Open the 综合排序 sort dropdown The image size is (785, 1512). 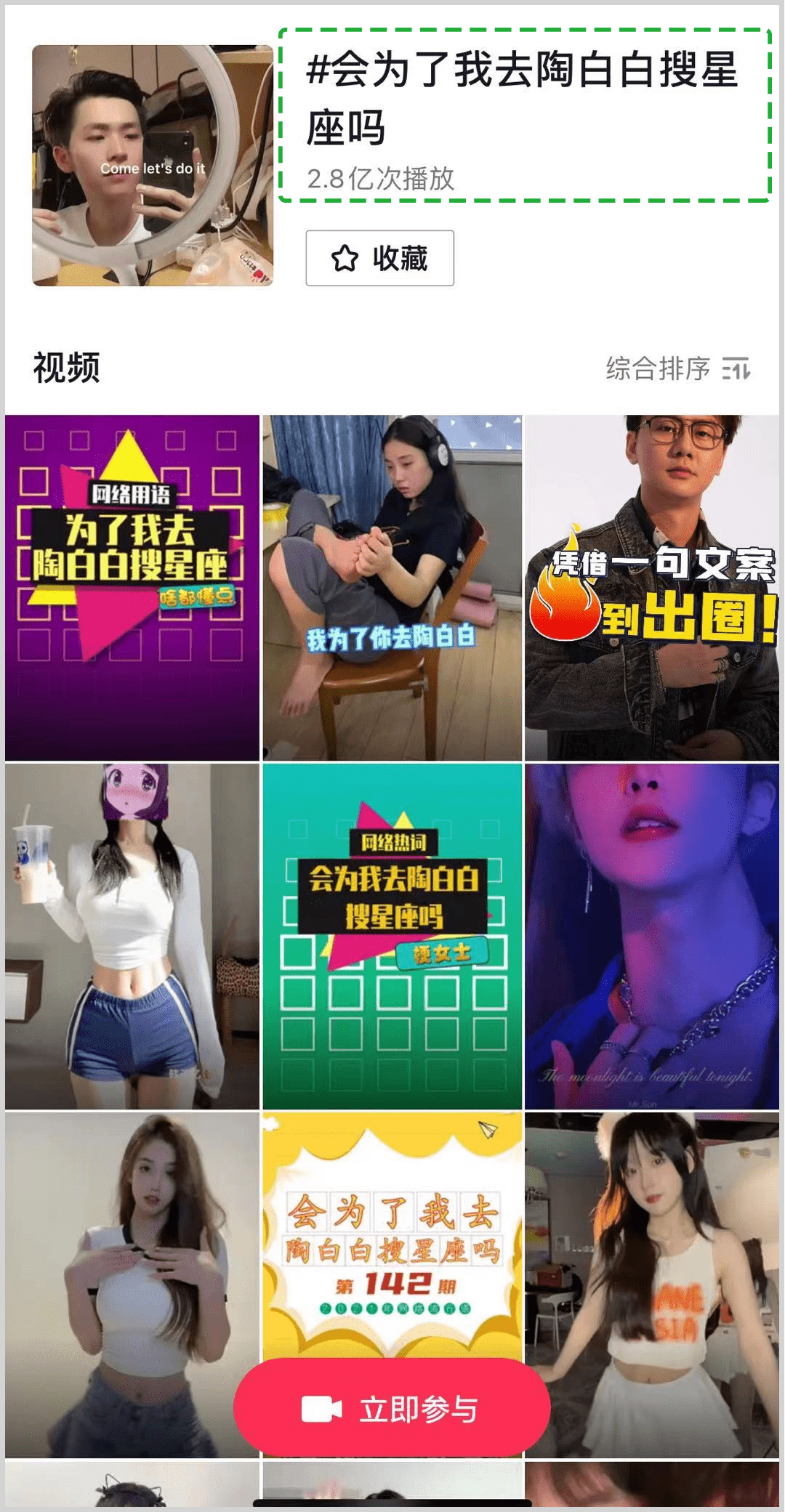click(x=677, y=368)
